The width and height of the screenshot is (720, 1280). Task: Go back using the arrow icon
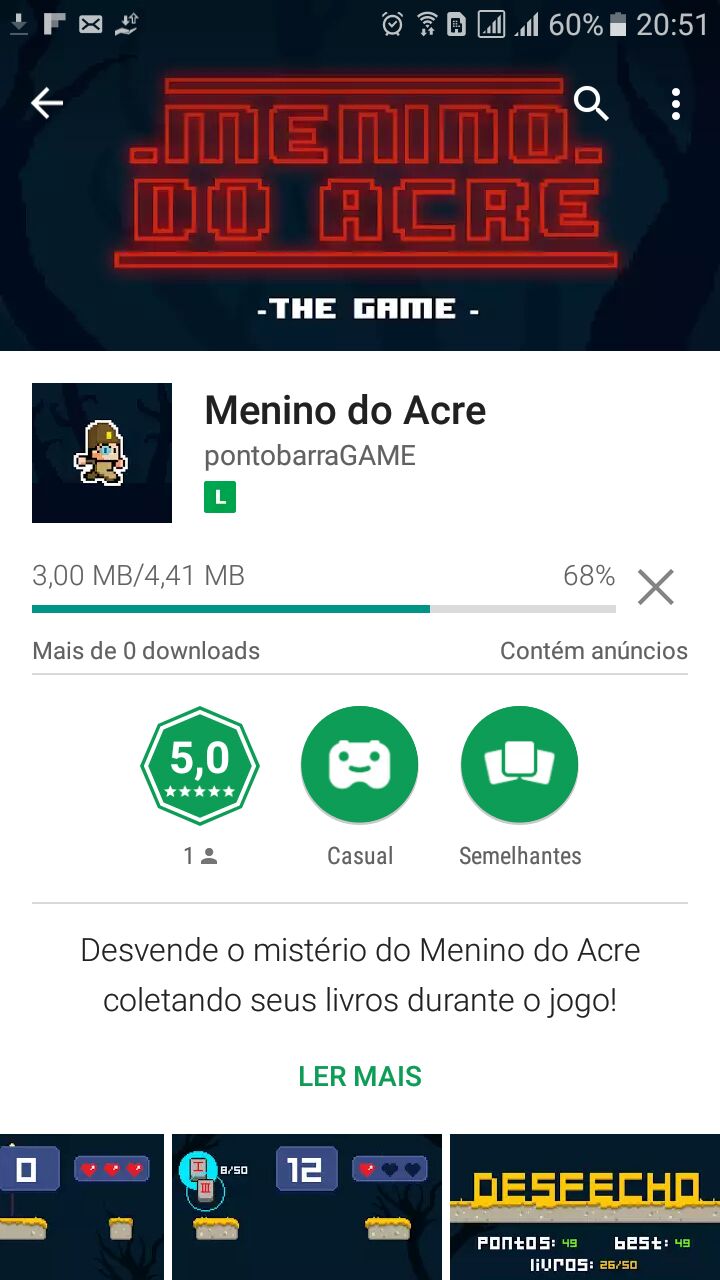click(47, 103)
